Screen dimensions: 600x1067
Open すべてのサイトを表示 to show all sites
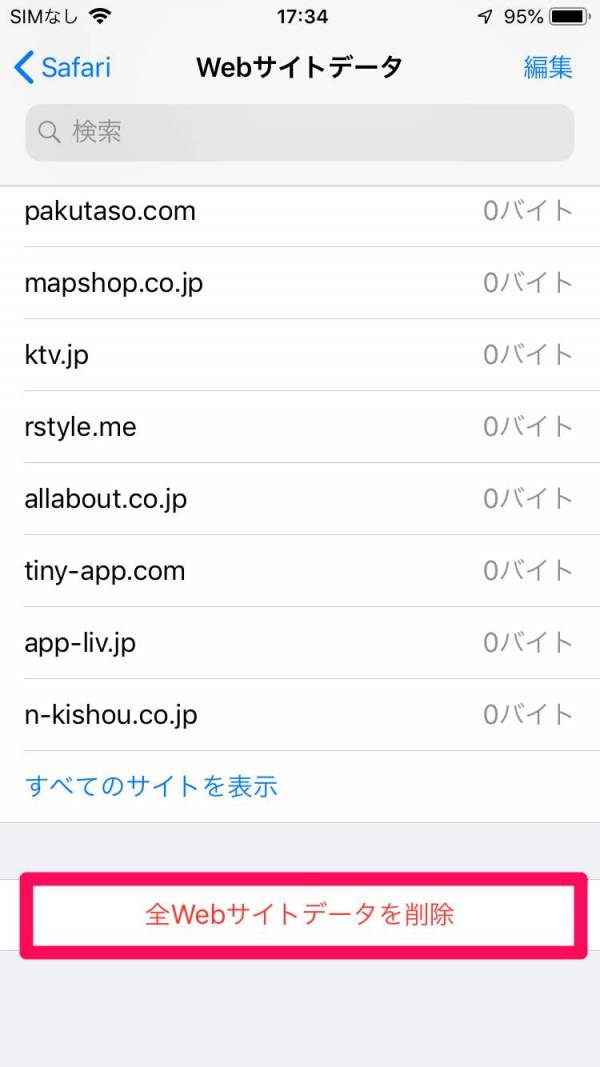click(x=151, y=786)
